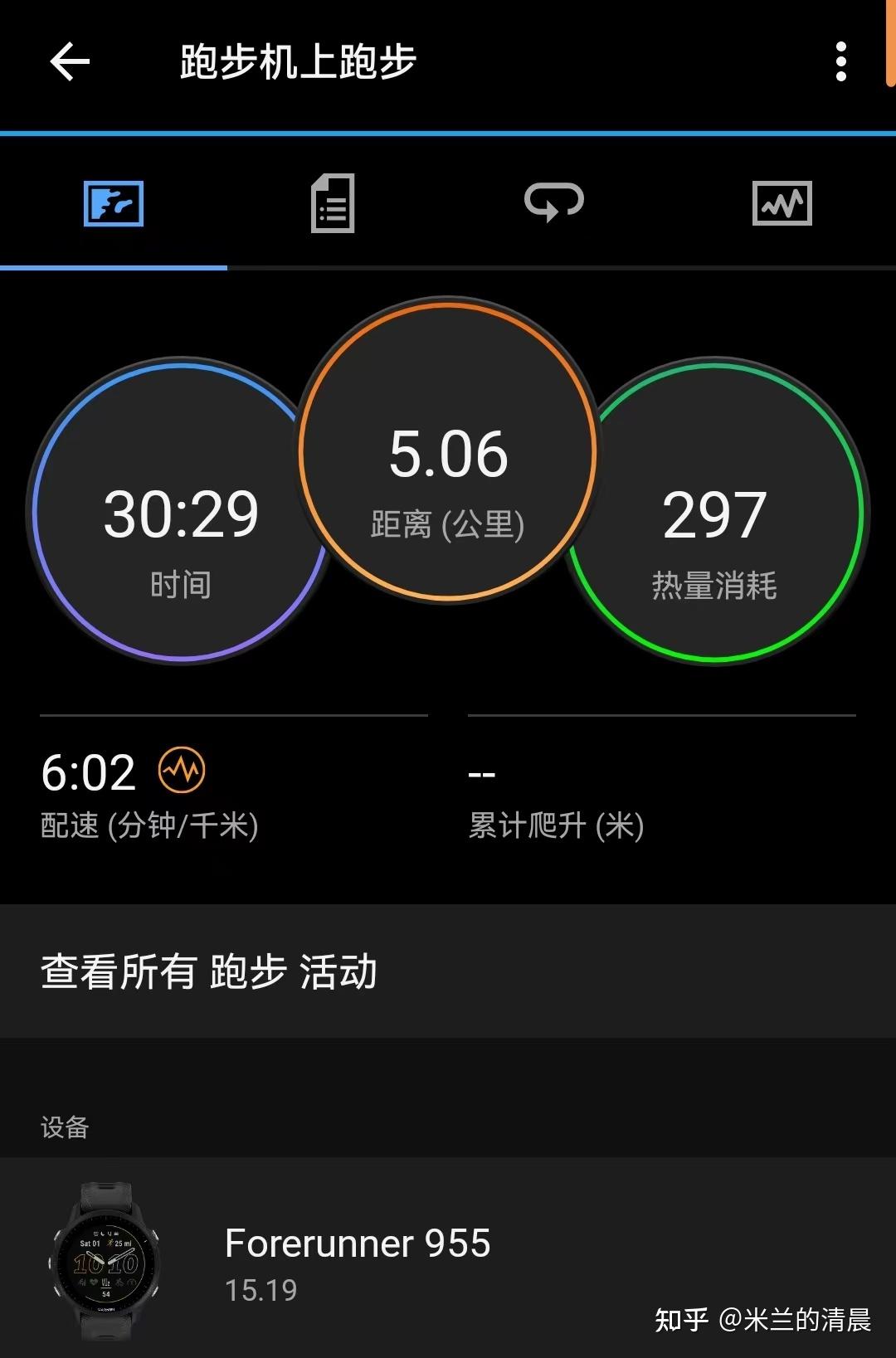
Task: Tap the 设备 section header
Action: pos(64,1126)
